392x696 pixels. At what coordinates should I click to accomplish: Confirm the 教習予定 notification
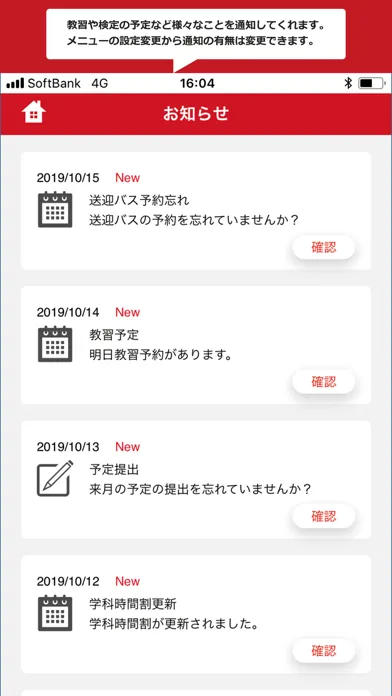pyautogui.click(x=324, y=382)
